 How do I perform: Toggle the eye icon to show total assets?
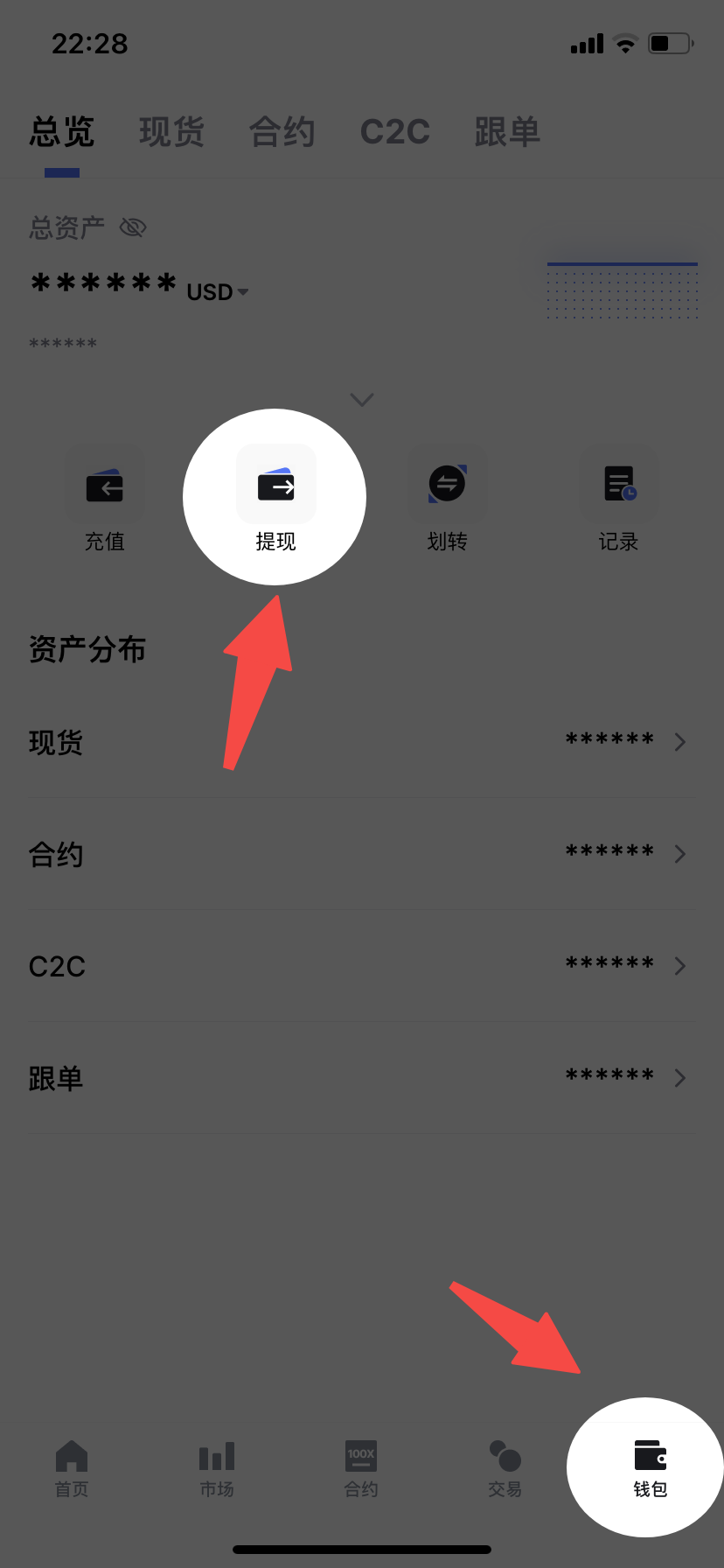point(133,227)
